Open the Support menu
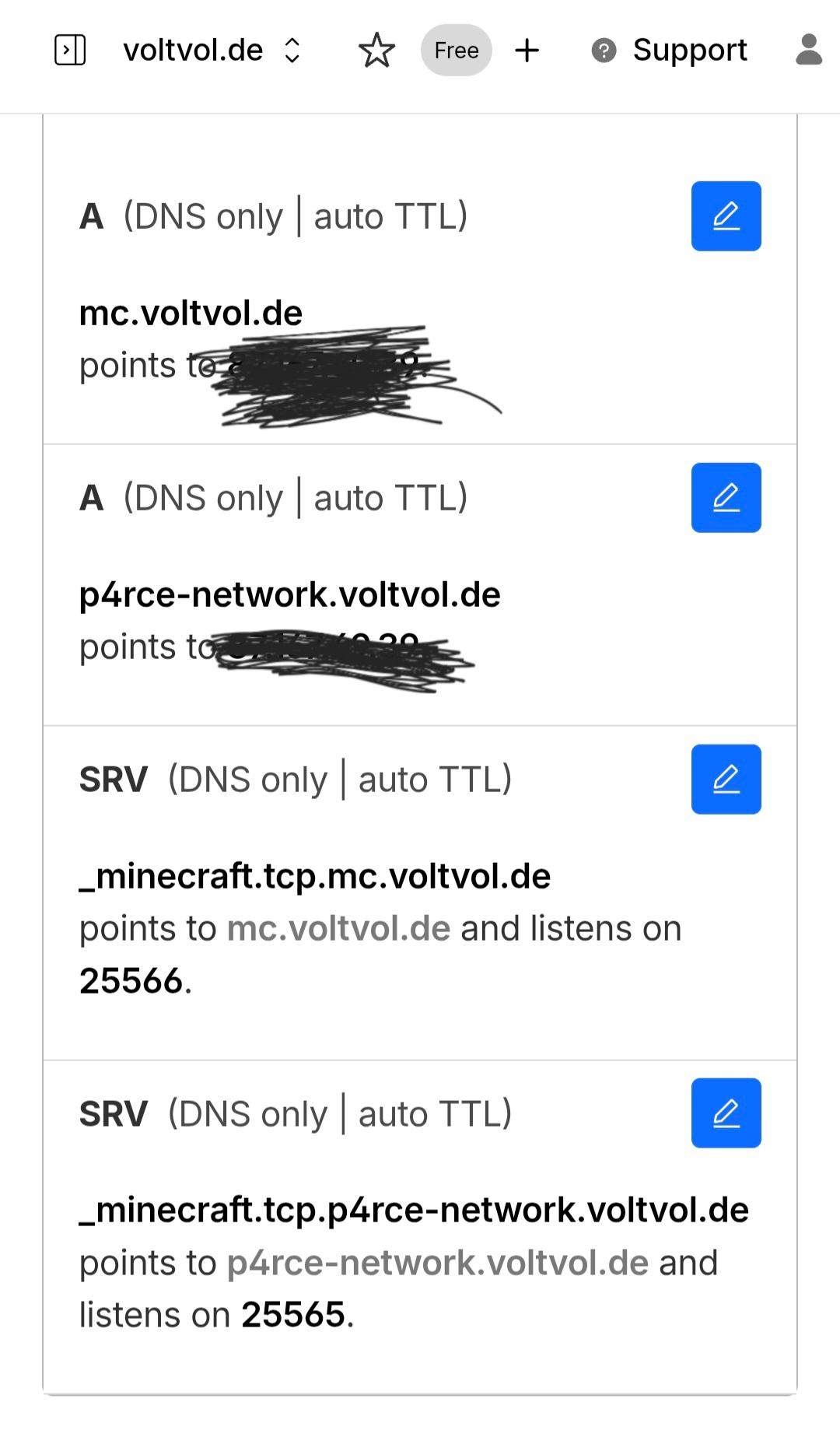Viewport: 840px width, 1430px height. coord(691,50)
